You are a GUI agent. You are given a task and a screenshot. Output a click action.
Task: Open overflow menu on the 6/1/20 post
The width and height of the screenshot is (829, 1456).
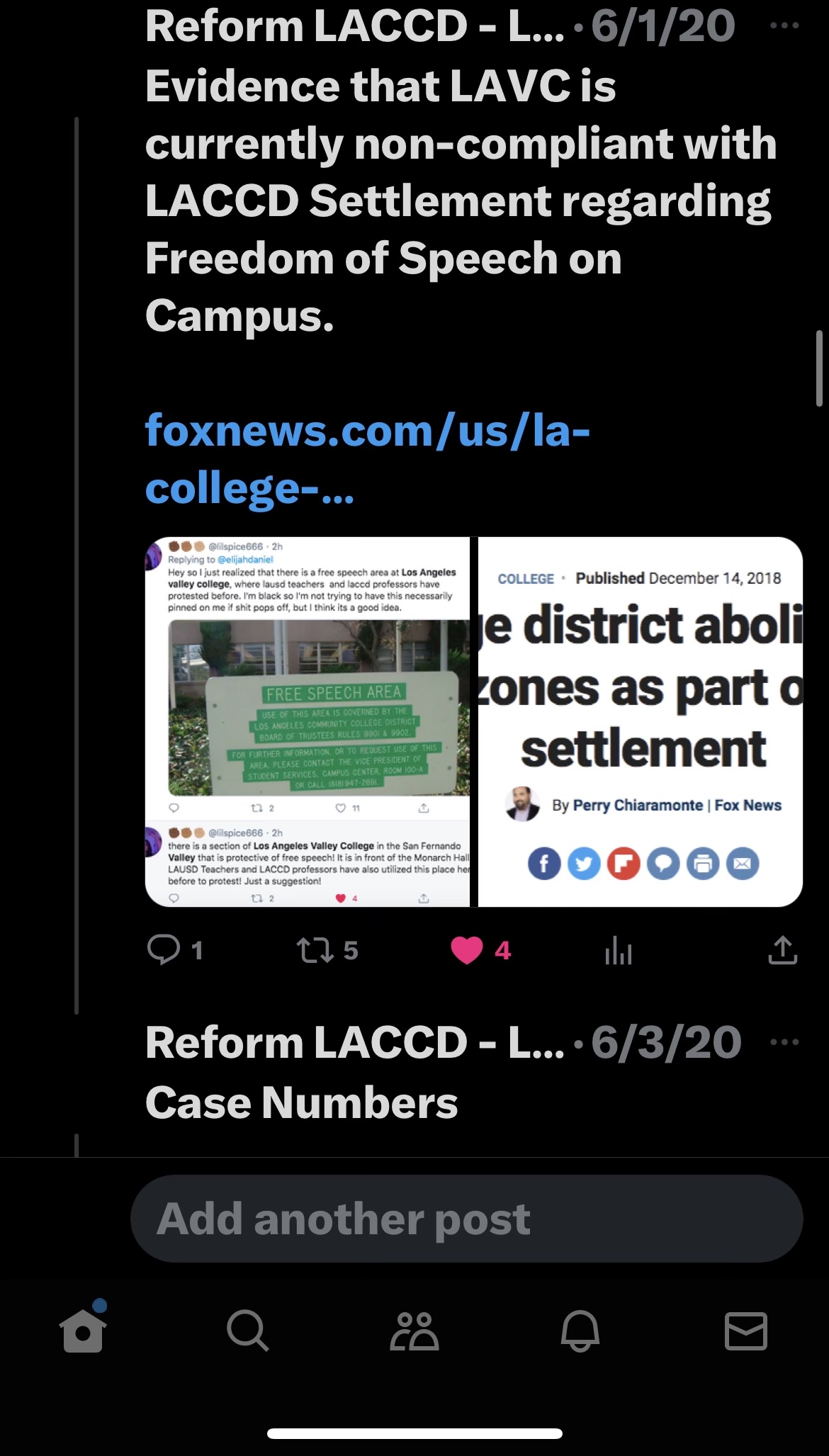point(784,26)
